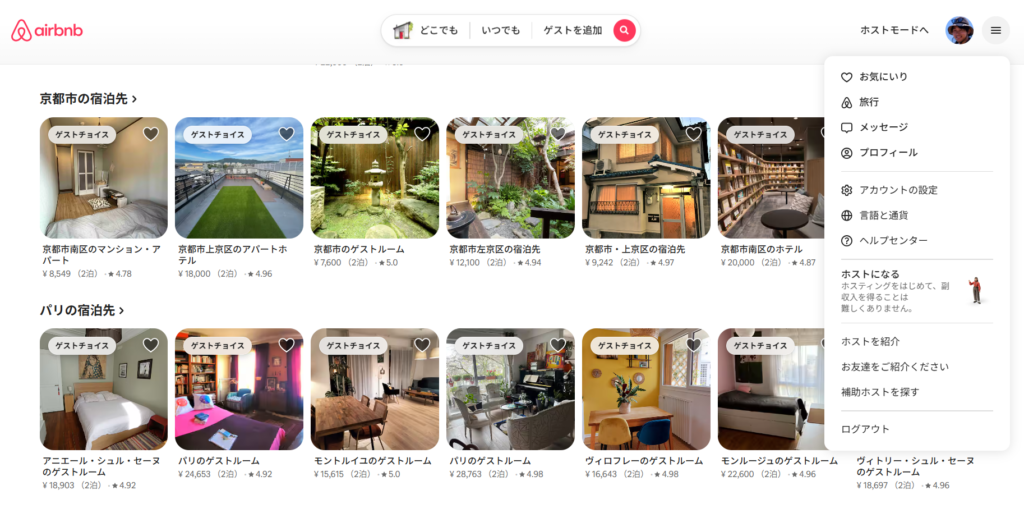This screenshot has height=513, width=1024.
Task: Open 京都市の宿泊先 section link
Action: [88, 99]
